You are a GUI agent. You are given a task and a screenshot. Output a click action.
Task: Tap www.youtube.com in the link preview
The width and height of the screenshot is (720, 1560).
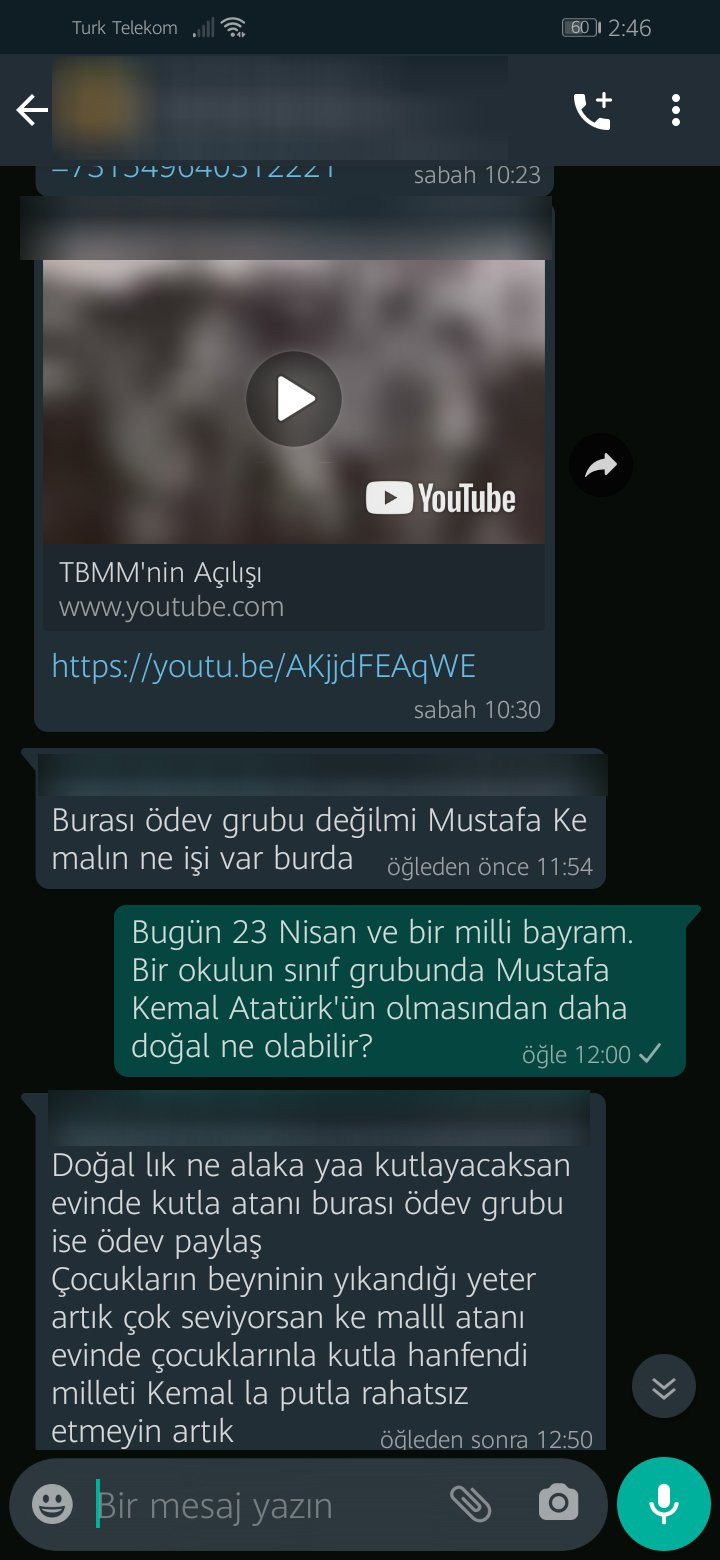coord(170,606)
